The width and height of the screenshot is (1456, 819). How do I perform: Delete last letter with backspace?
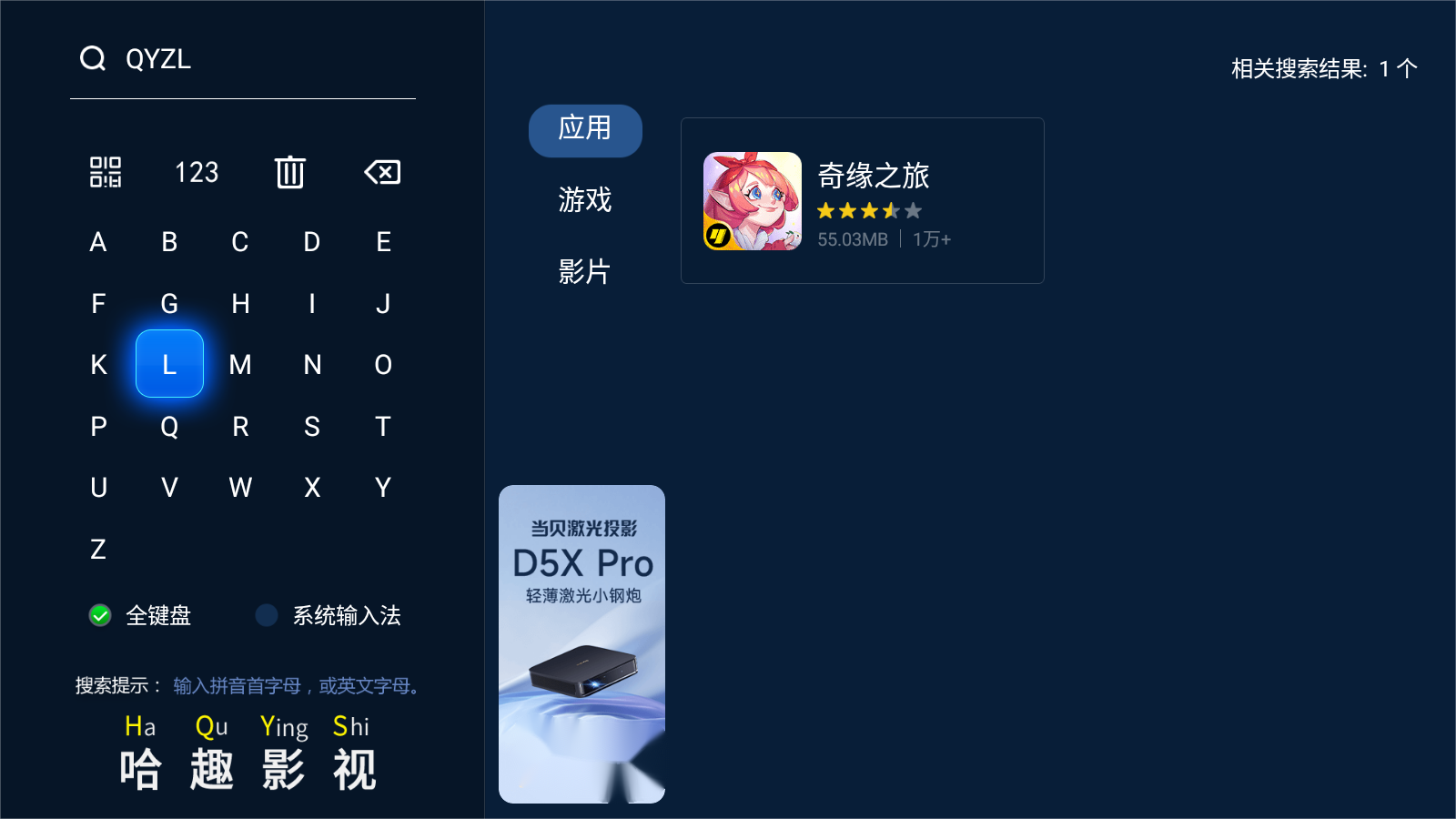(382, 172)
